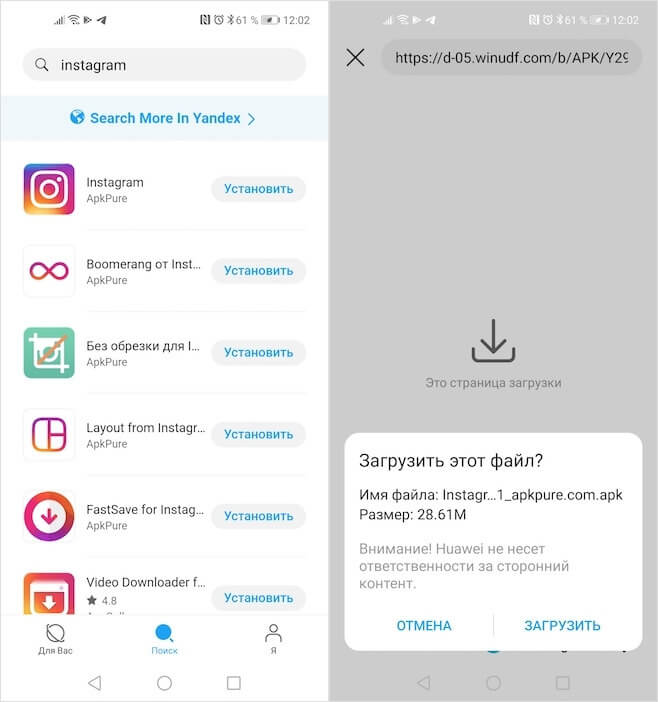Screen dimensions: 658x702
Task: Install Layout from Instagram
Action: (x=258, y=434)
